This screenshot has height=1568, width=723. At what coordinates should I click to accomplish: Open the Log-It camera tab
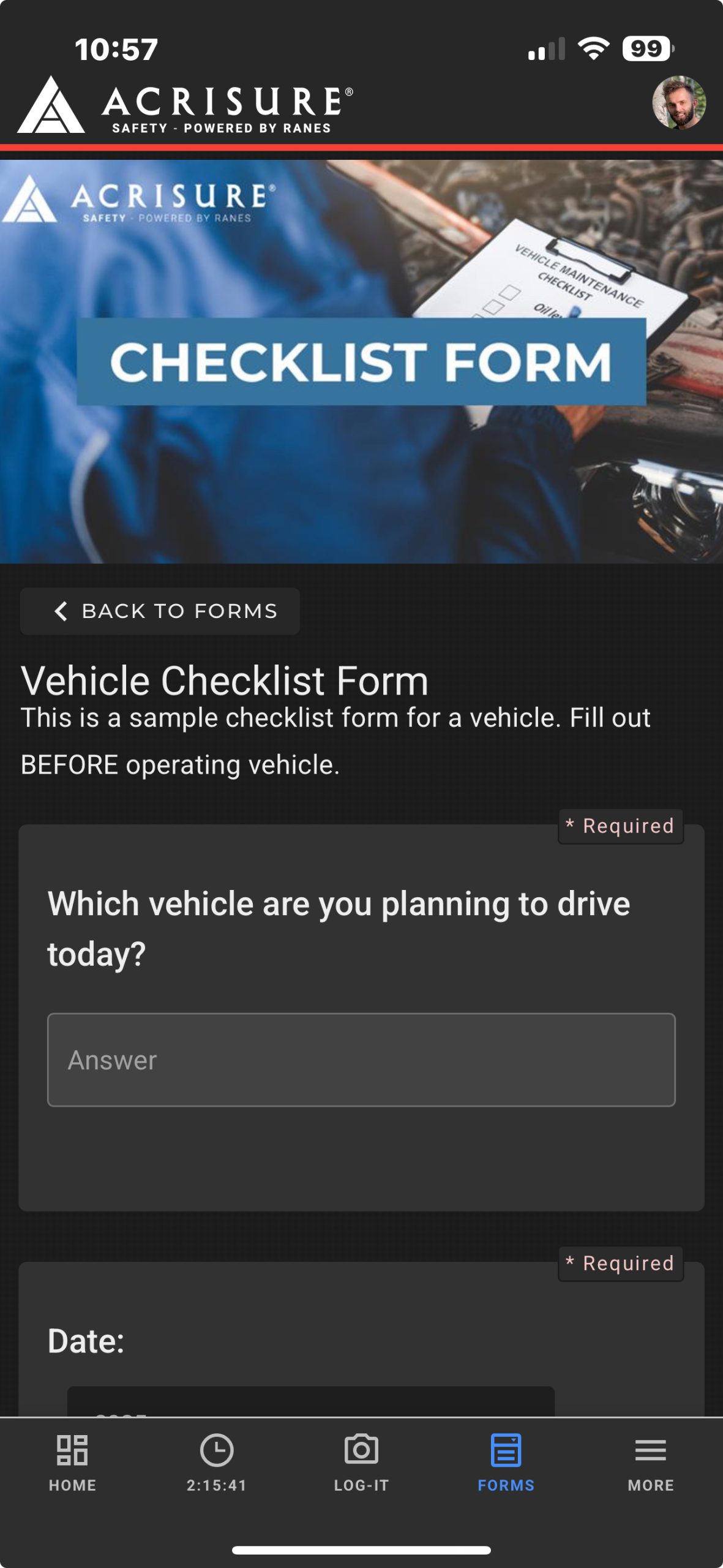pos(361,1462)
